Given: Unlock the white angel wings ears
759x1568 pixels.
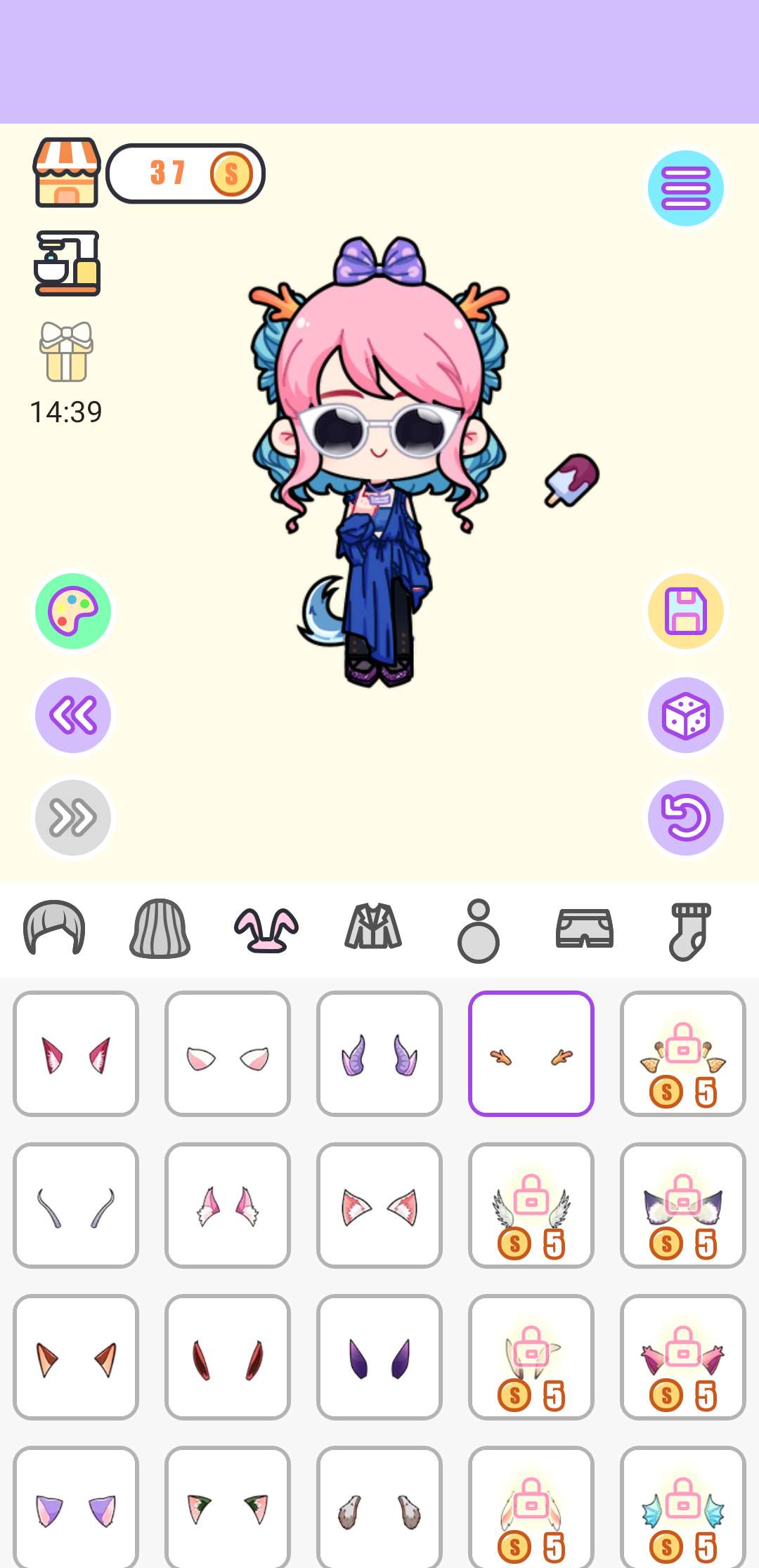Looking at the screenshot, I should point(531,1206).
